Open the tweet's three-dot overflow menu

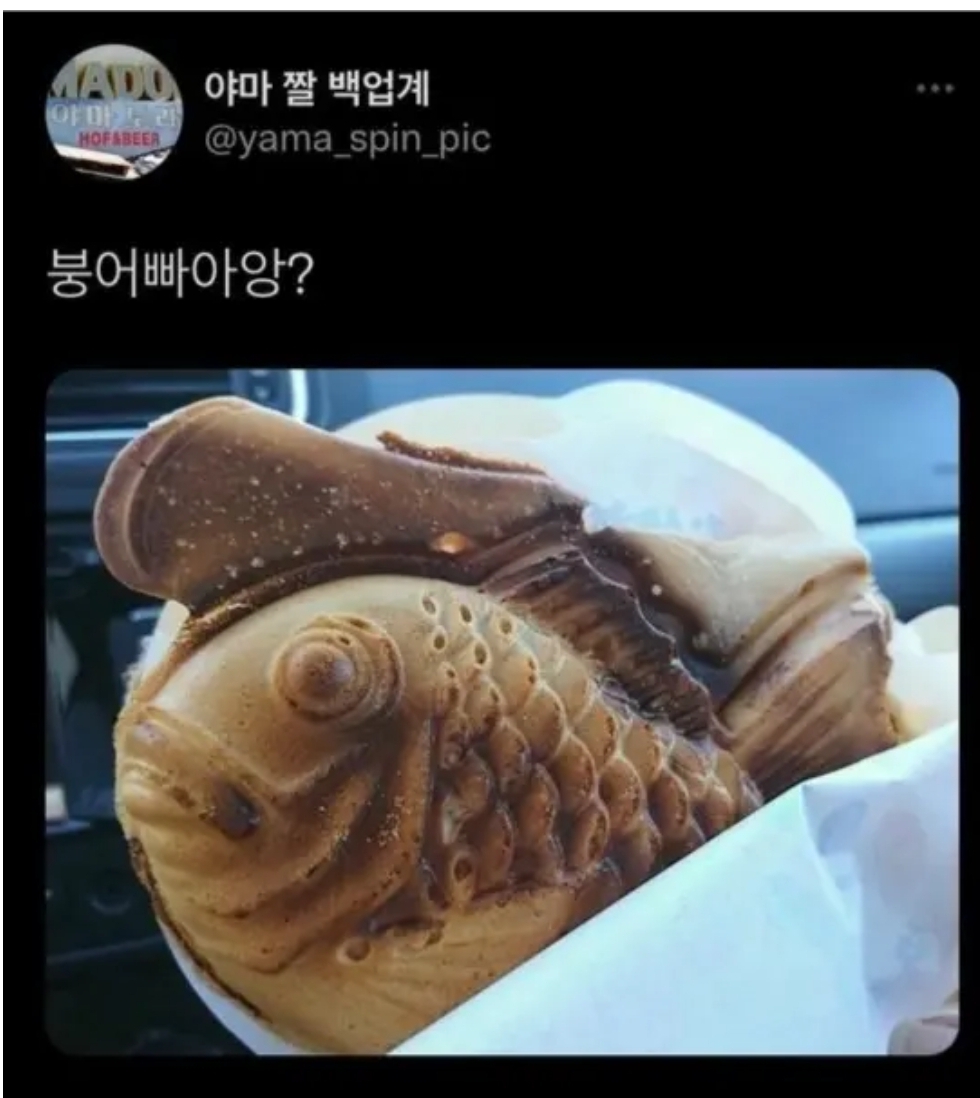pyautogui.click(x=935, y=89)
